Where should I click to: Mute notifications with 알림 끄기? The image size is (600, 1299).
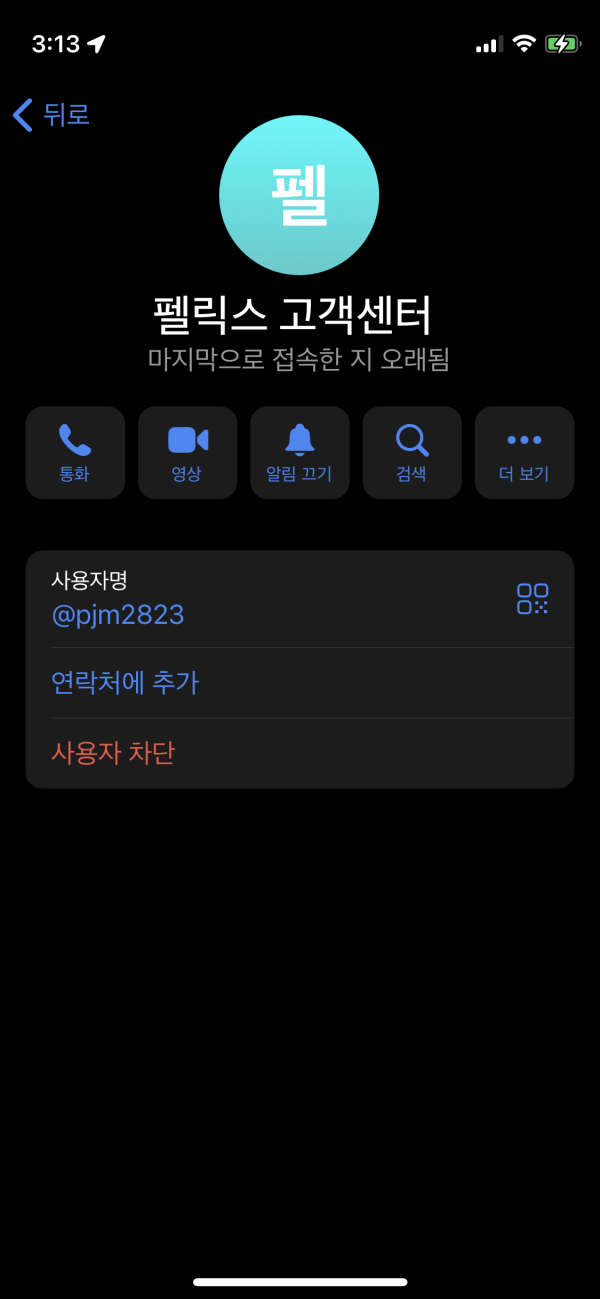299,453
